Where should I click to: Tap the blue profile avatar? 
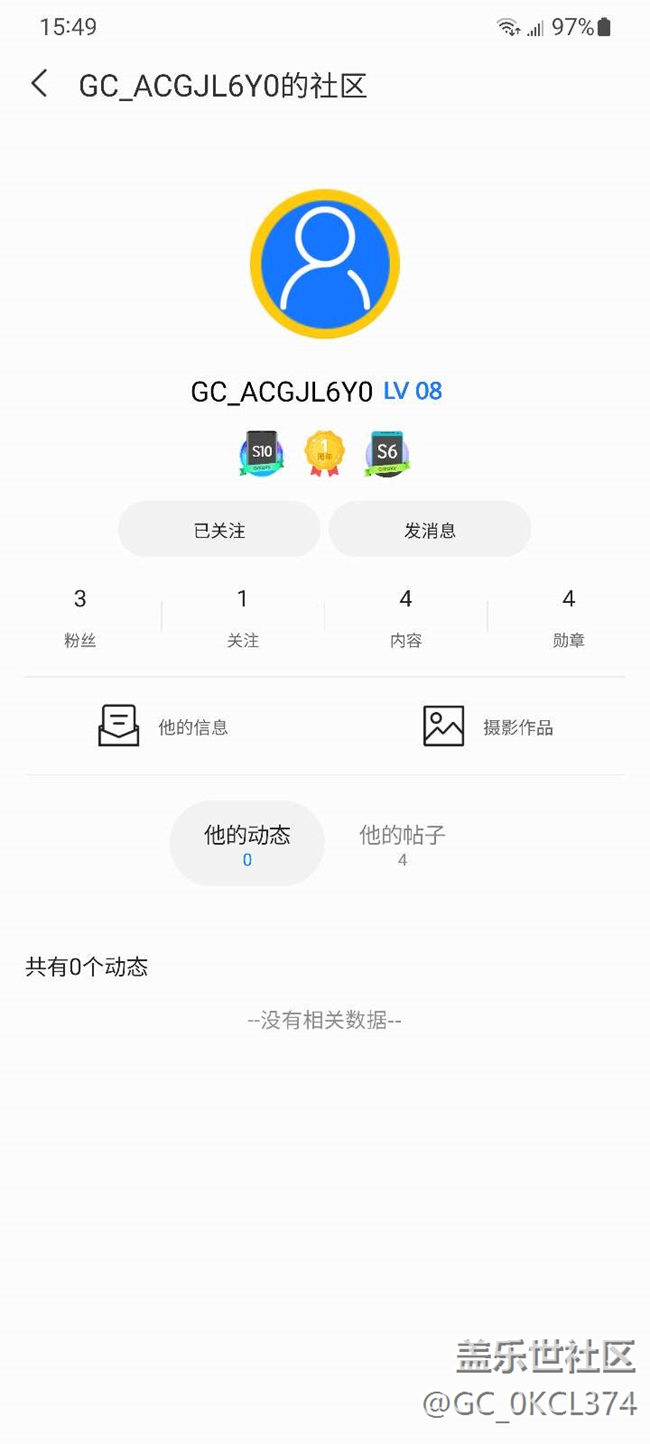pos(325,264)
